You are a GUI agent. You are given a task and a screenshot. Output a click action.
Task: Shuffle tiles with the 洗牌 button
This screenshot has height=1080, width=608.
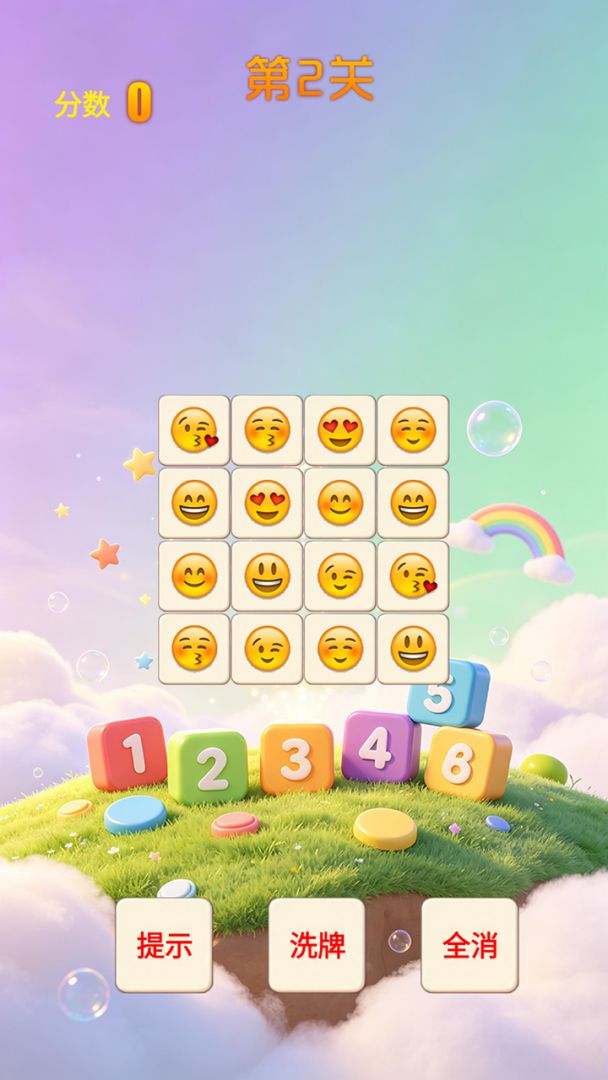[317, 944]
